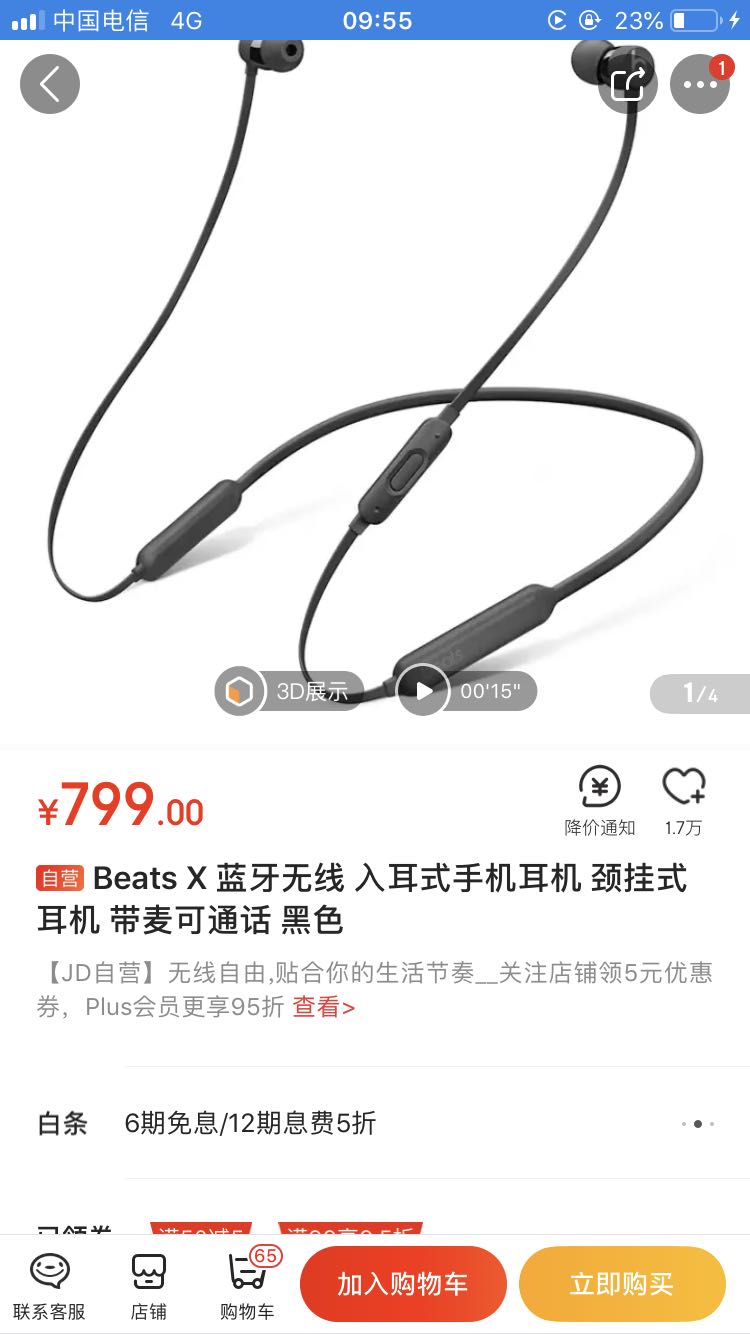
Task: Add the product to favorites via heart icon
Action: (x=684, y=801)
